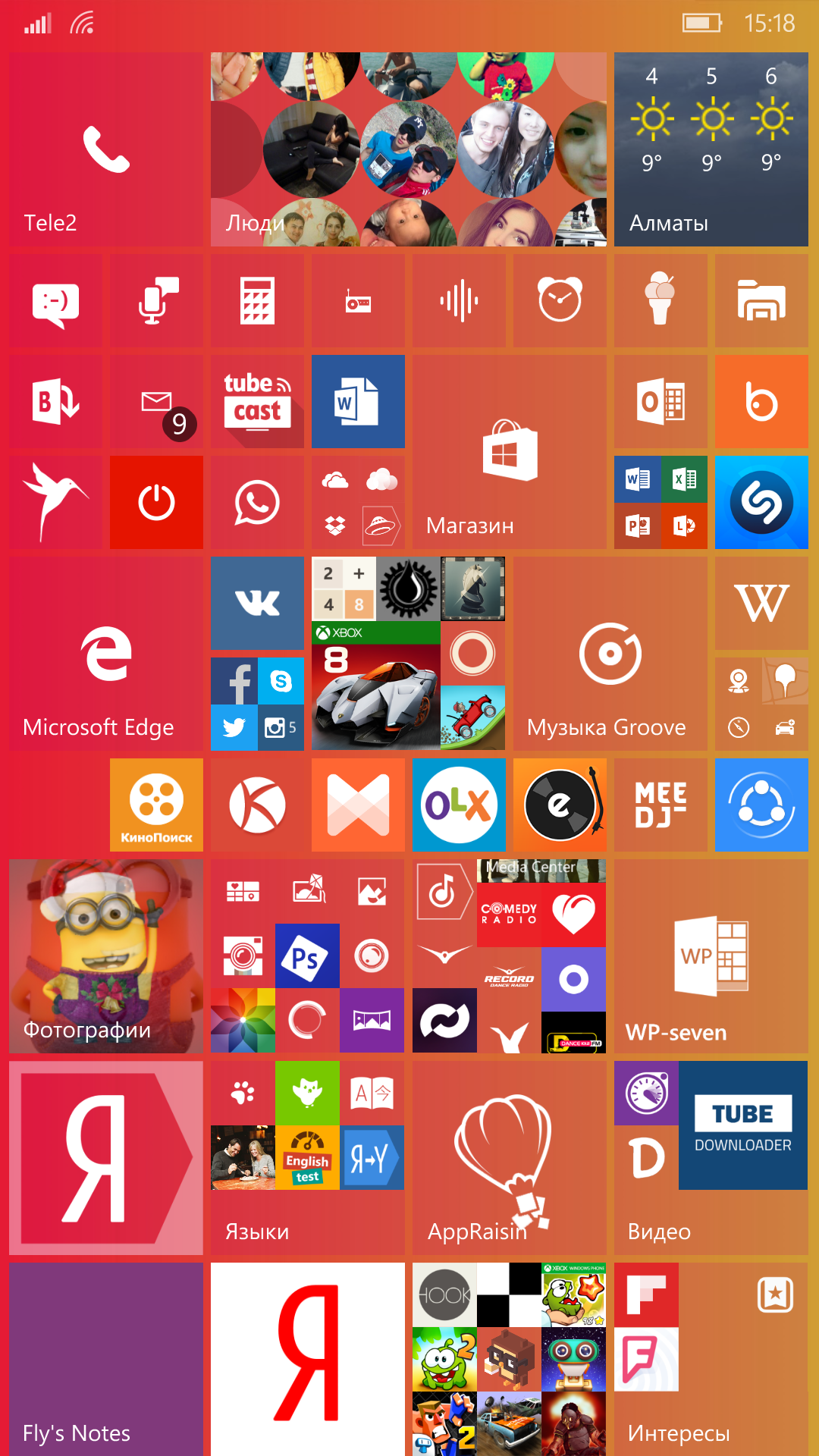Open the WP-seven tile
Viewport: 819px width, 1456px height.
(x=711, y=956)
